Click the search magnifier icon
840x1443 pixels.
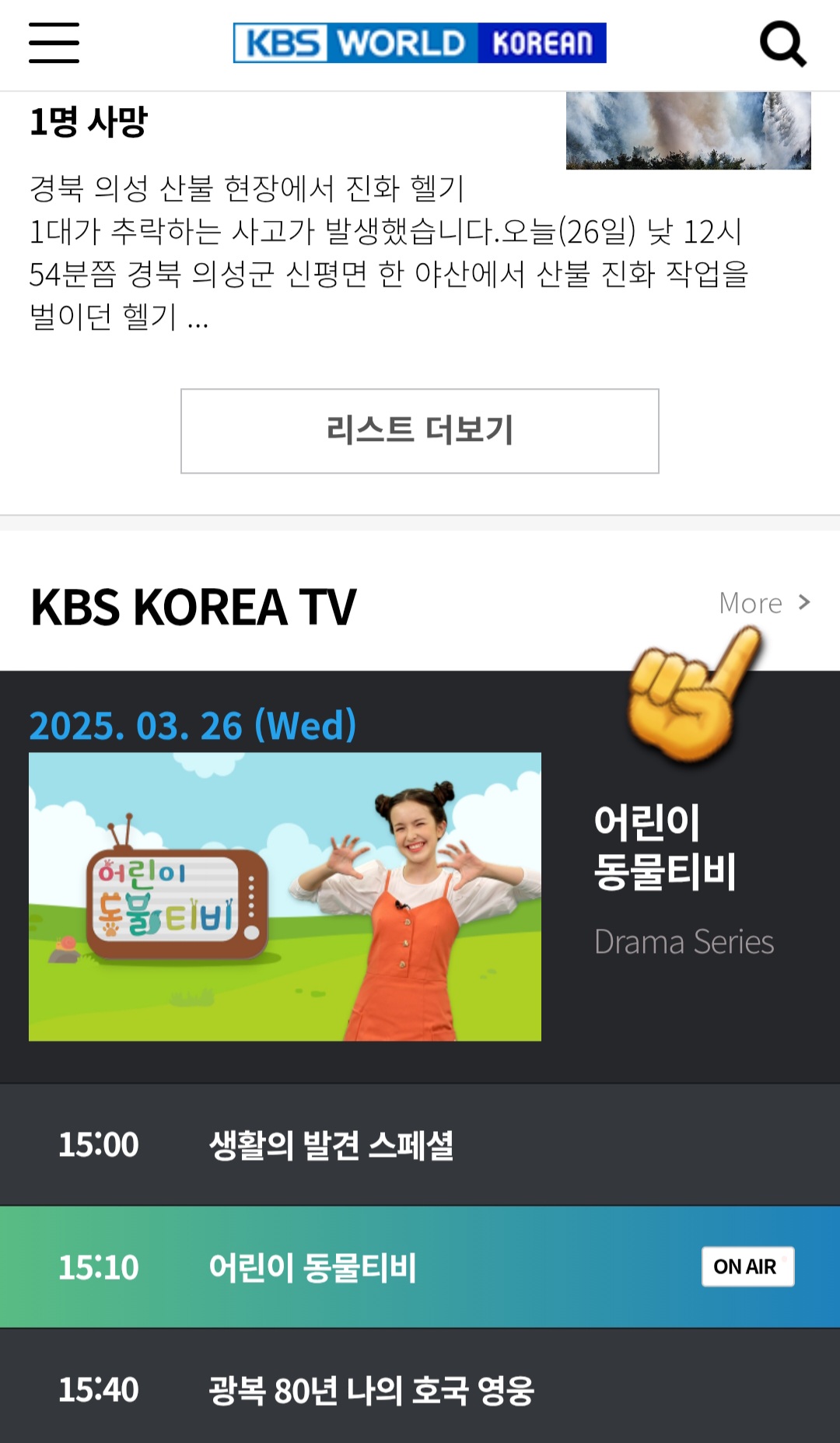[x=786, y=44]
